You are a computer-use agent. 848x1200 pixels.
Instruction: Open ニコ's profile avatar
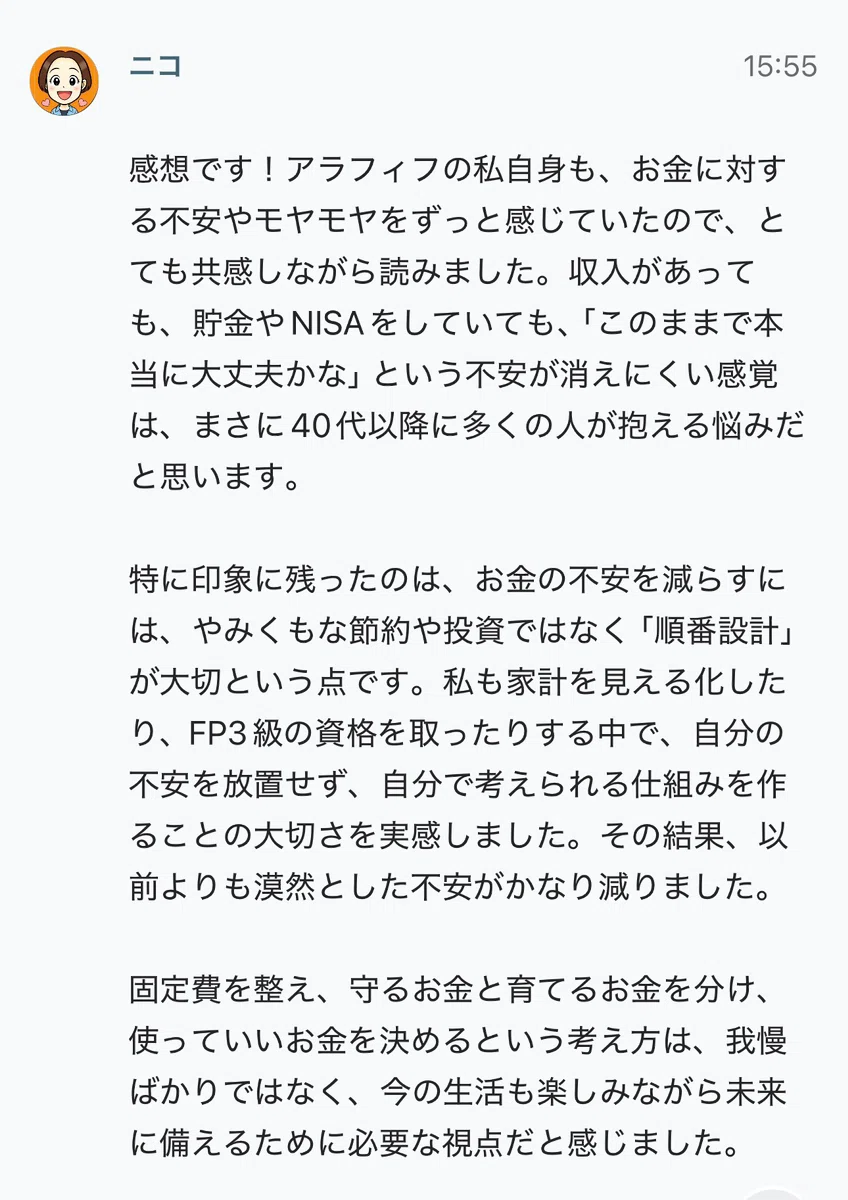pos(65,81)
